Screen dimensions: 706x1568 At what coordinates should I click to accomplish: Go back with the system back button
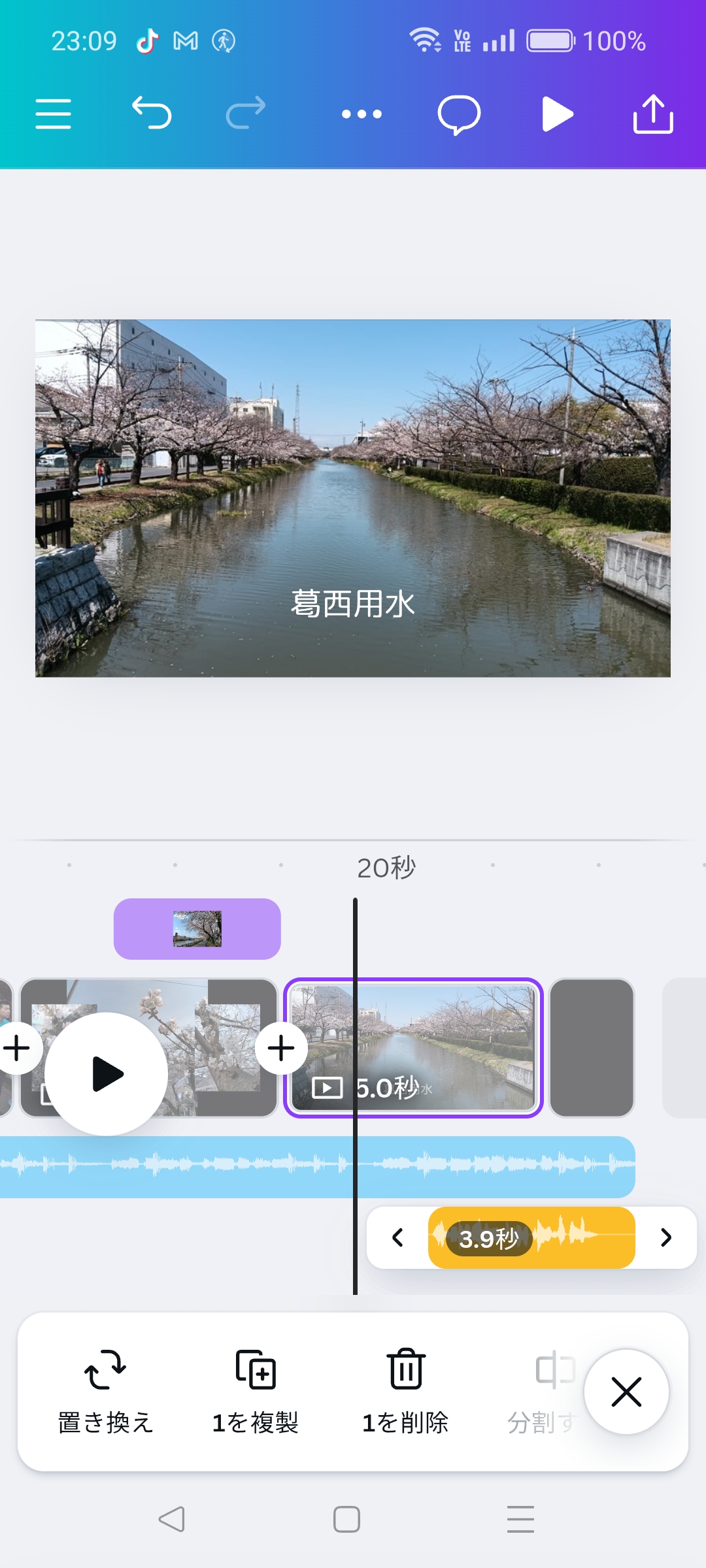point(172,1519)
